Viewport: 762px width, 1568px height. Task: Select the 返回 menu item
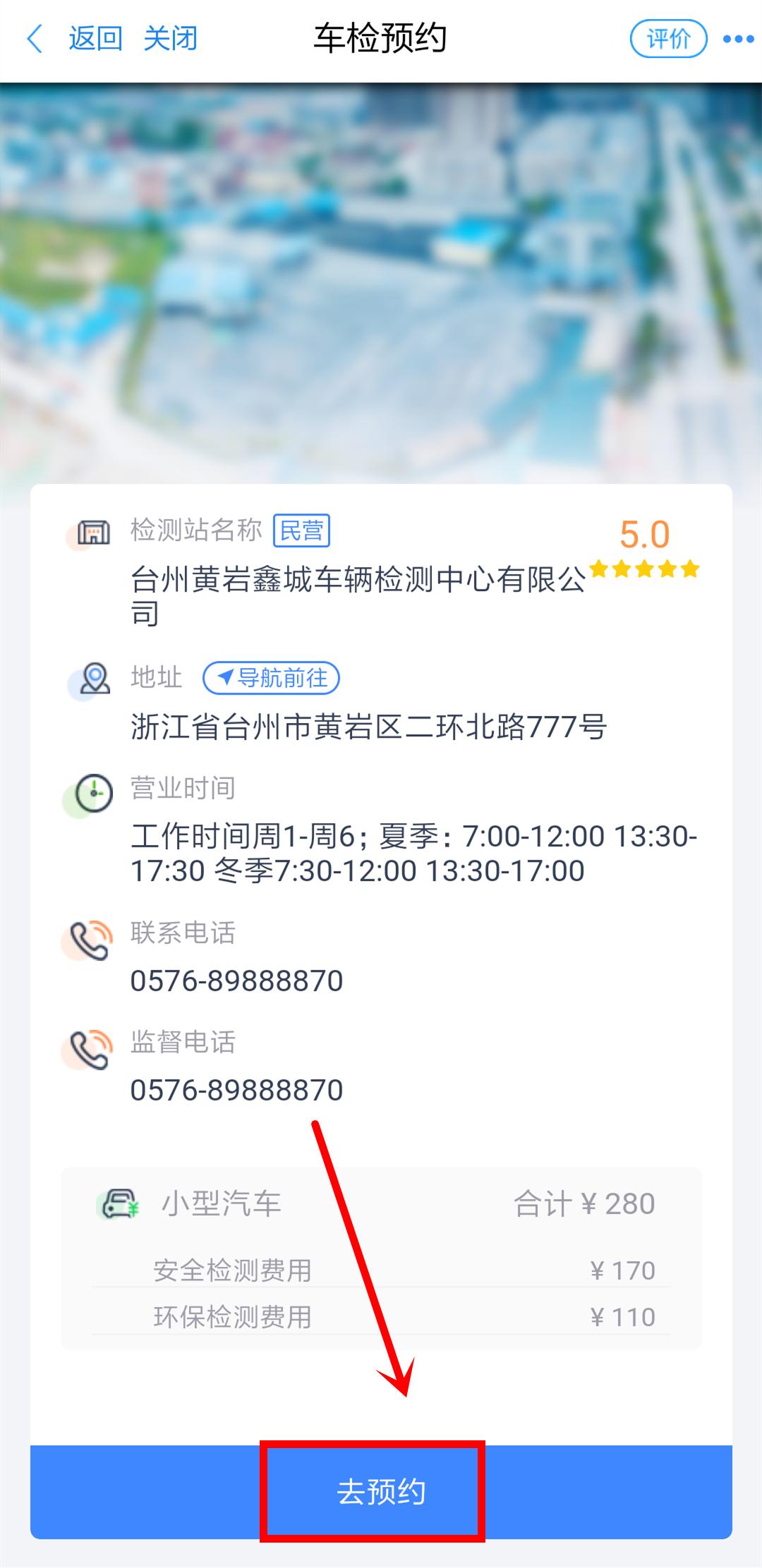click(x=95, y=39)
